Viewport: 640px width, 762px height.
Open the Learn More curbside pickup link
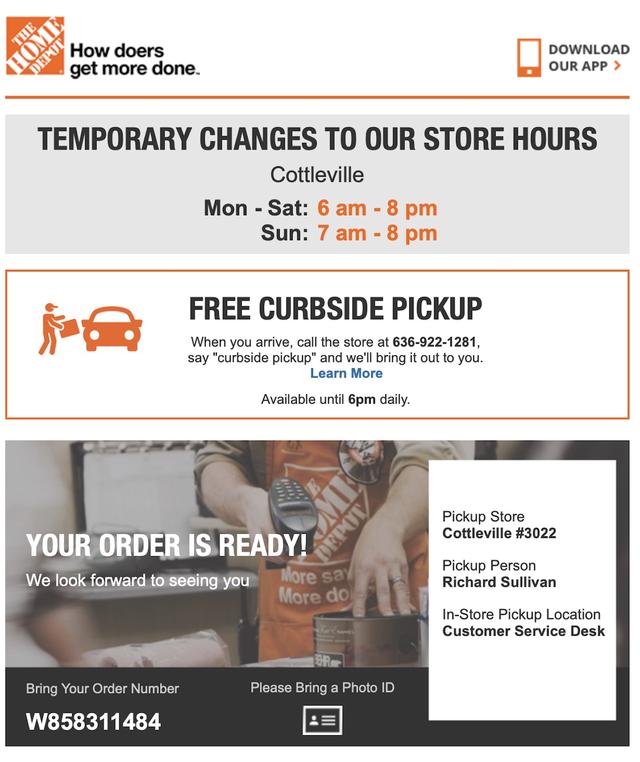click(346, 373)
